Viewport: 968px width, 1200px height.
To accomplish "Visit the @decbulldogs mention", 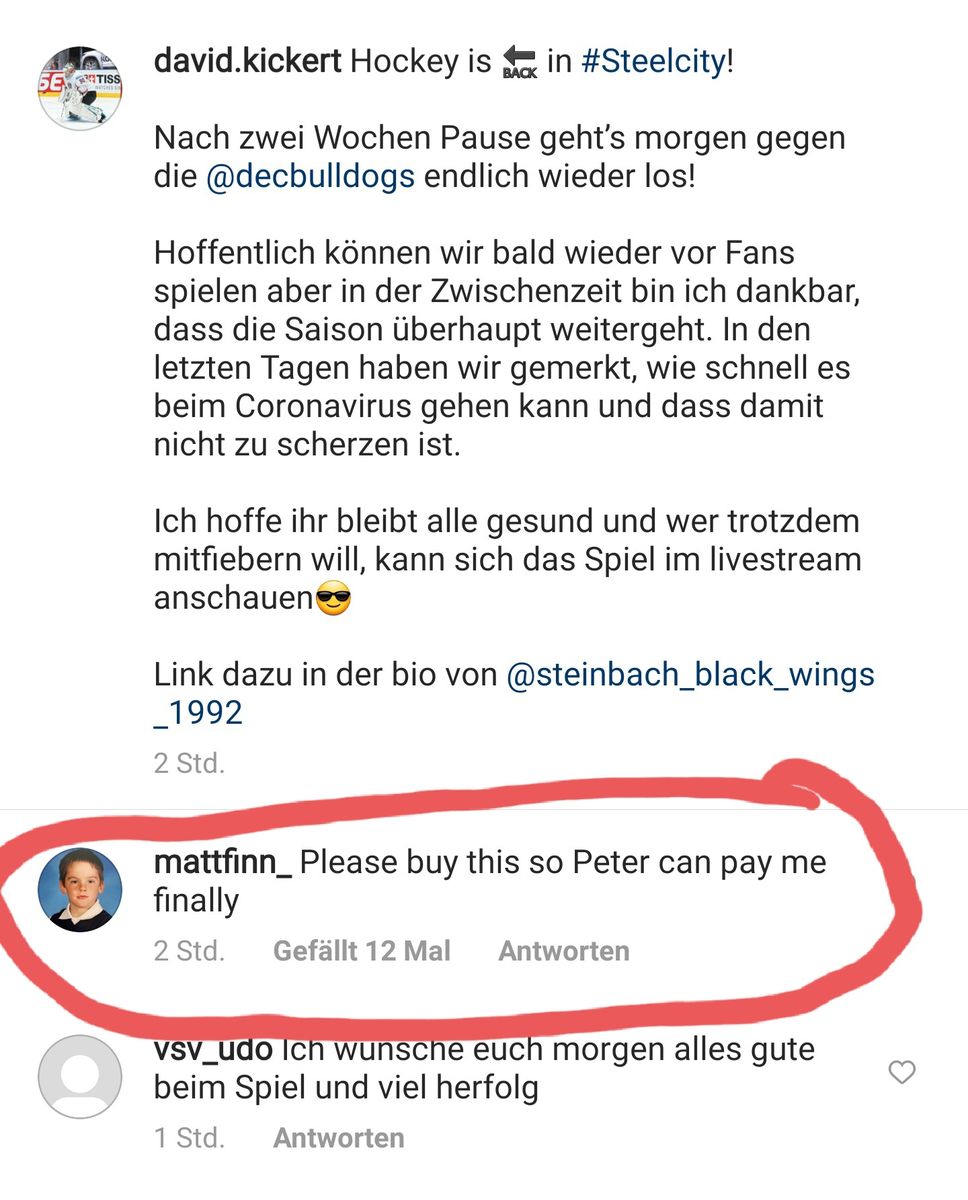I will (310, 177).
